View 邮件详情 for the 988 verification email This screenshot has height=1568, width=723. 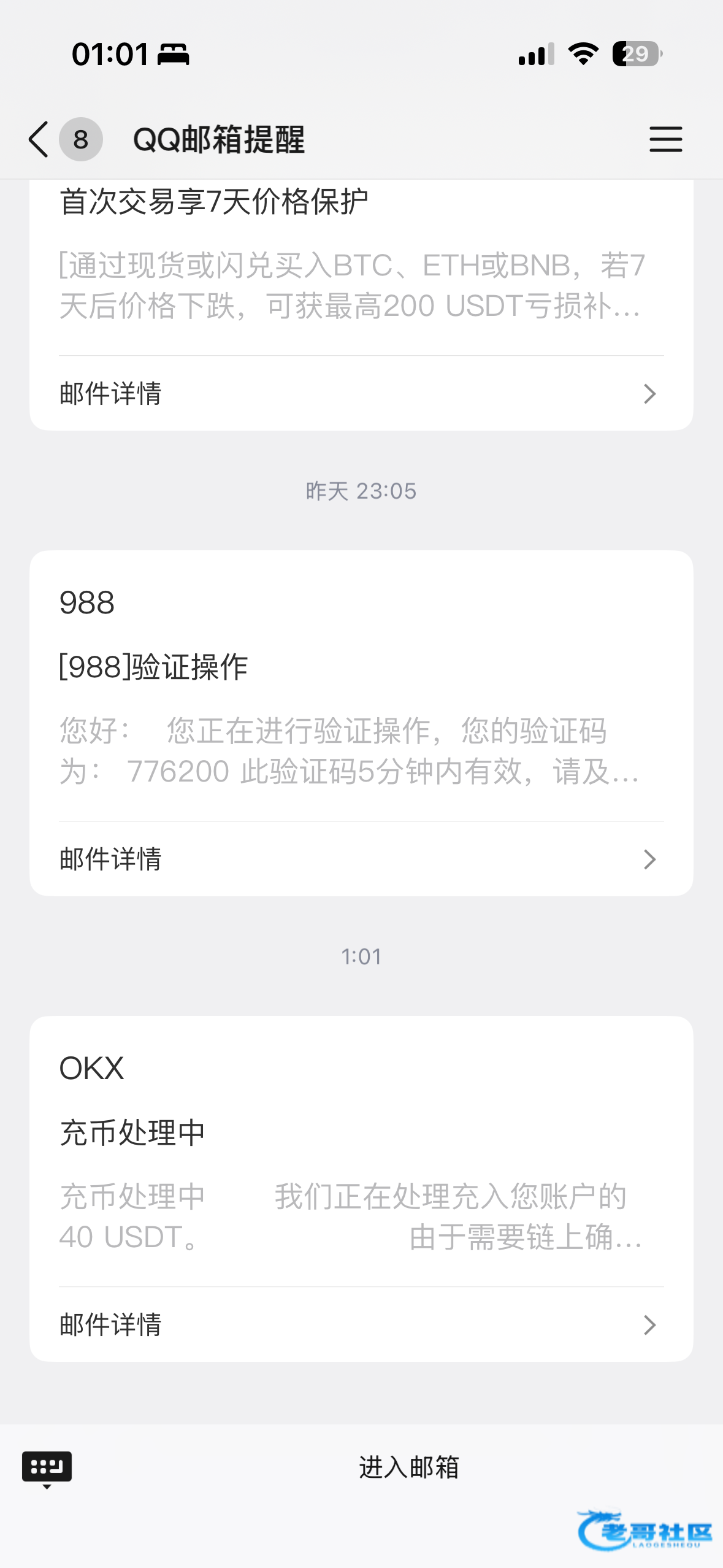pos(361,859)
